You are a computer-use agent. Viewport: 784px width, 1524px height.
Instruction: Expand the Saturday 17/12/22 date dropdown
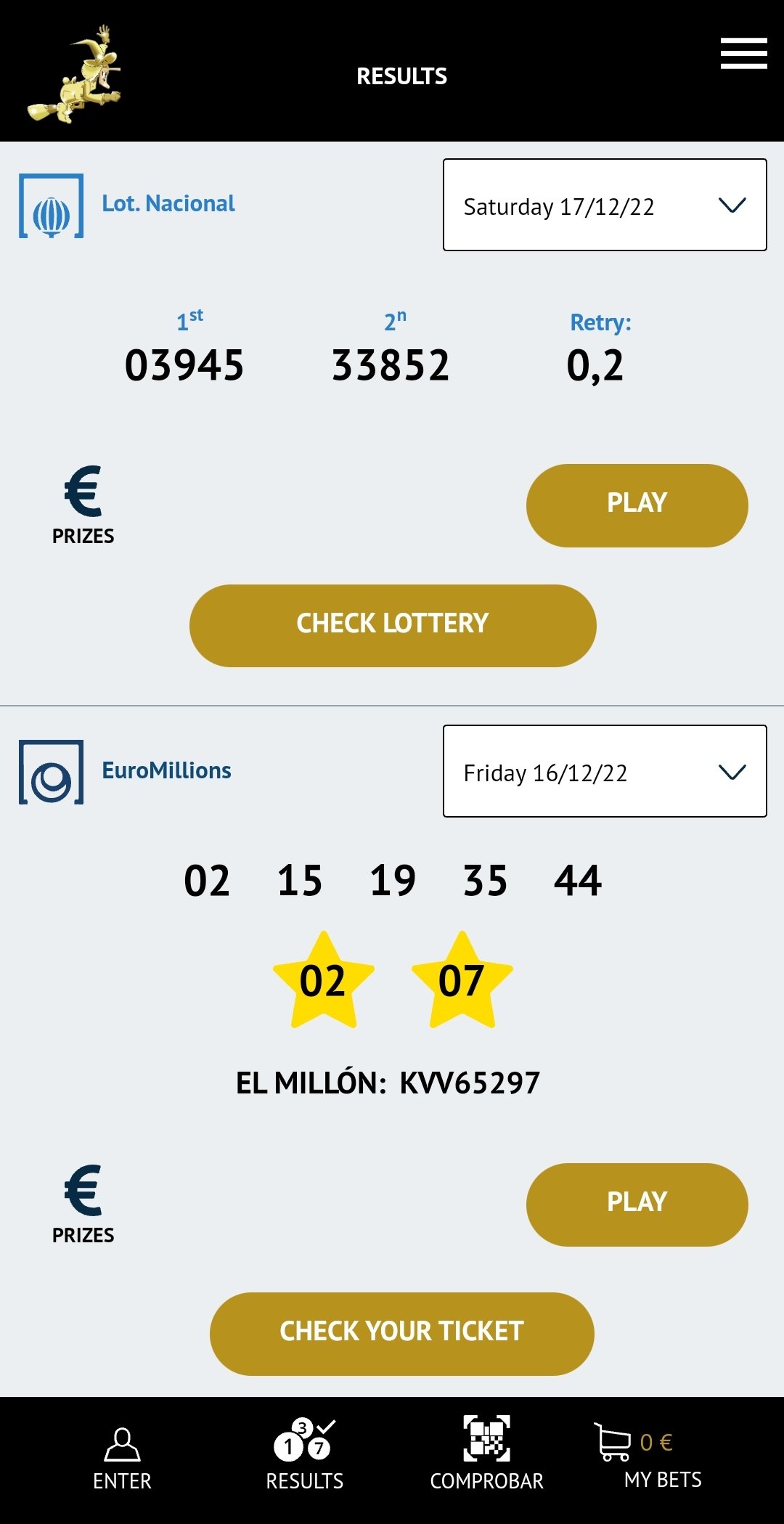pyautogui.click(x=605, y=205)
